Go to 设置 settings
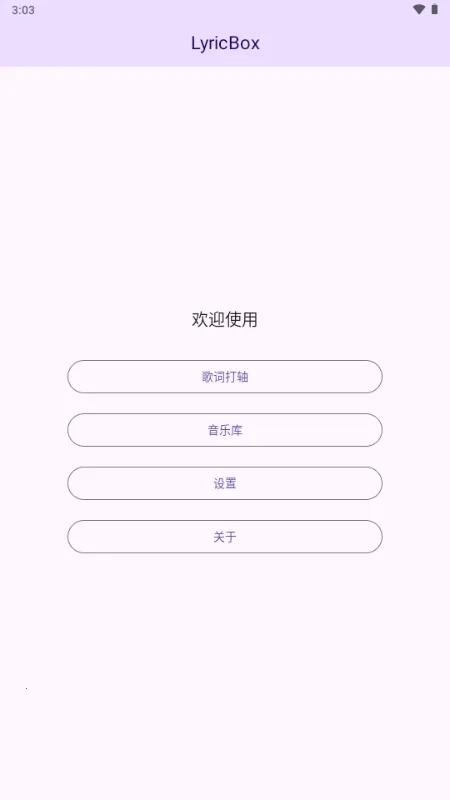 click(x=225, y=483)
